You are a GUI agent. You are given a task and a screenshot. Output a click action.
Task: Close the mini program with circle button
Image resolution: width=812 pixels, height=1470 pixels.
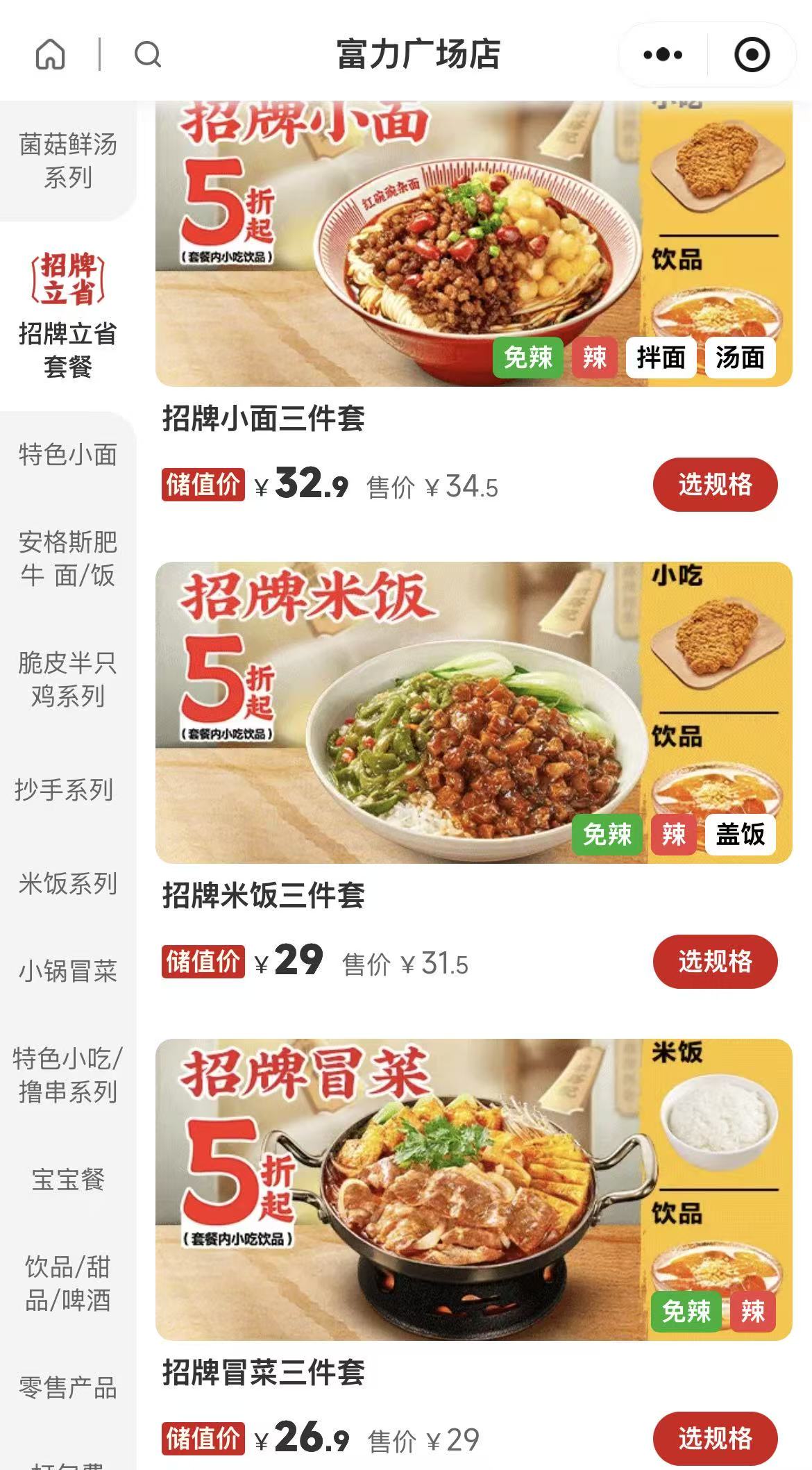pos(752,54)
